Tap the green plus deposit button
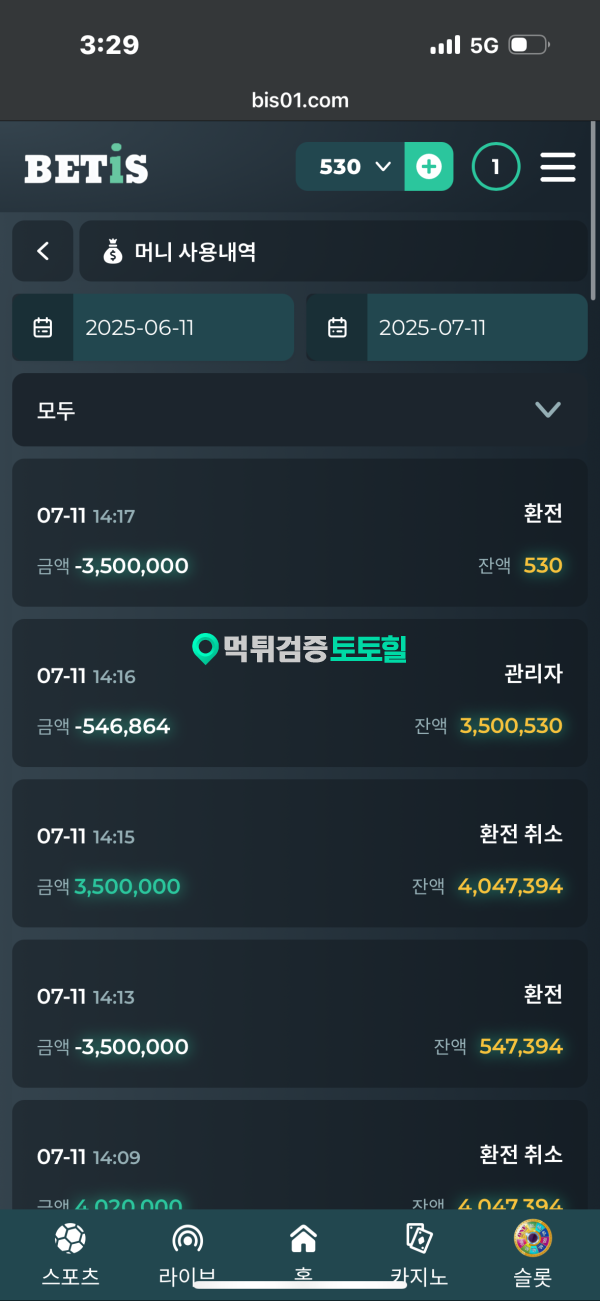The image size is (600, 1301). point(429,167)
